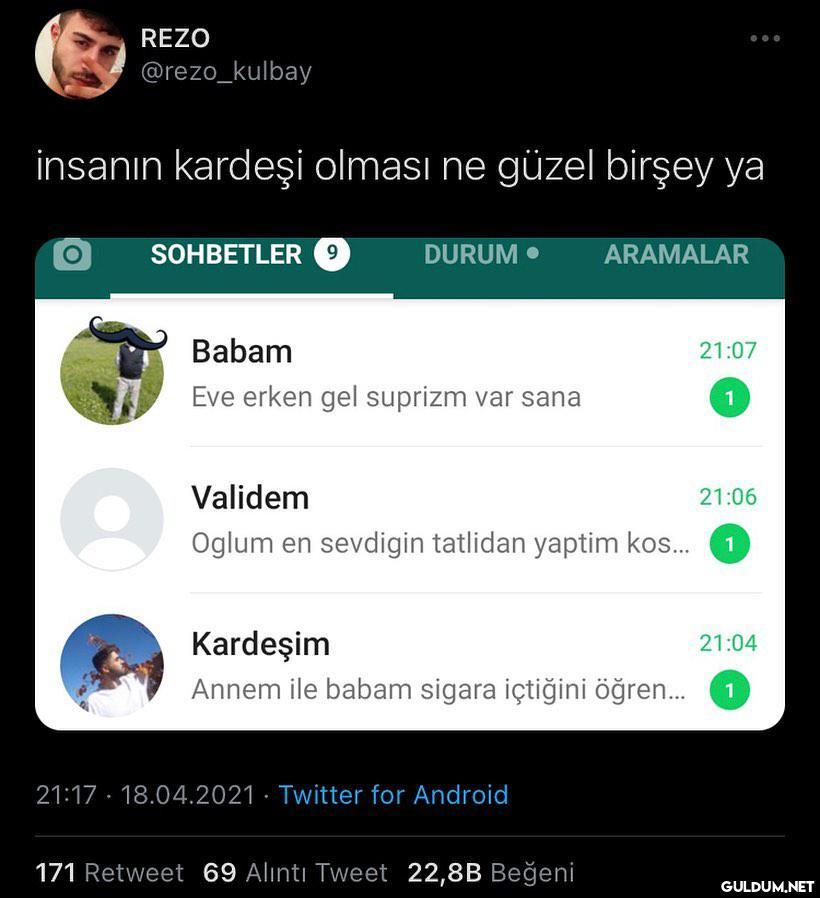Open the @rezo_kulbay profile handle
Screen dimensions: 820x898
click(226, 72)
